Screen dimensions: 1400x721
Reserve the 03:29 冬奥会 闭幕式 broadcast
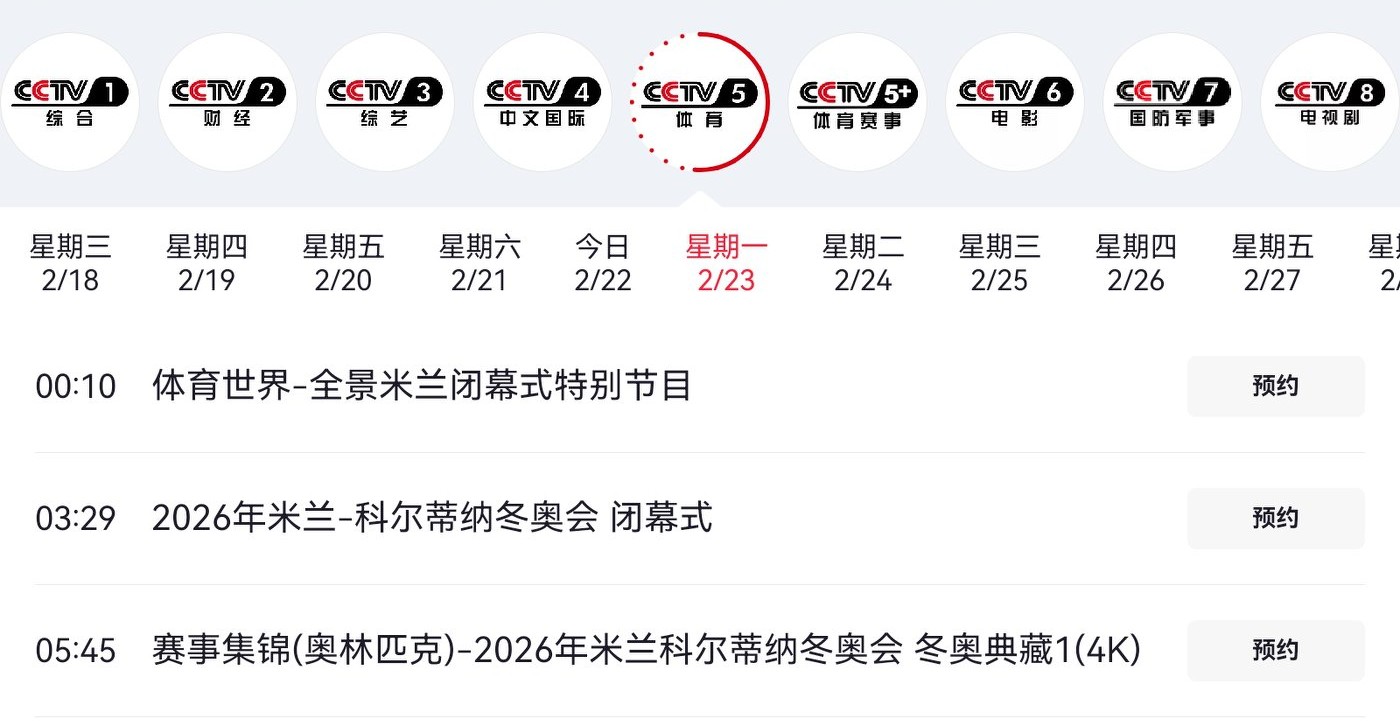click(x=1275, y=518)
